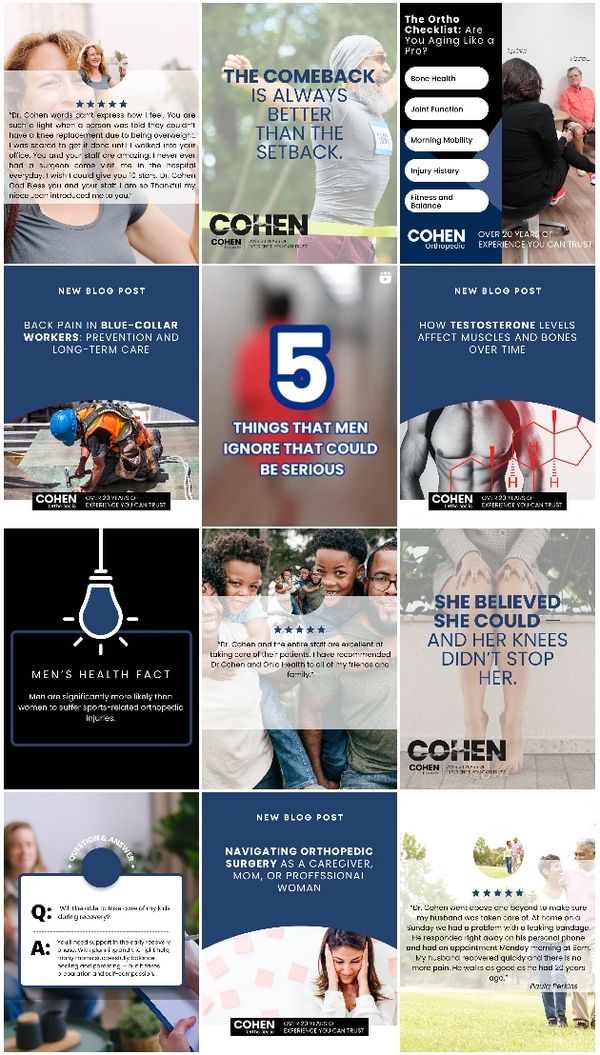Open the 'She Believed She Could' post

[x=498, y=658]
